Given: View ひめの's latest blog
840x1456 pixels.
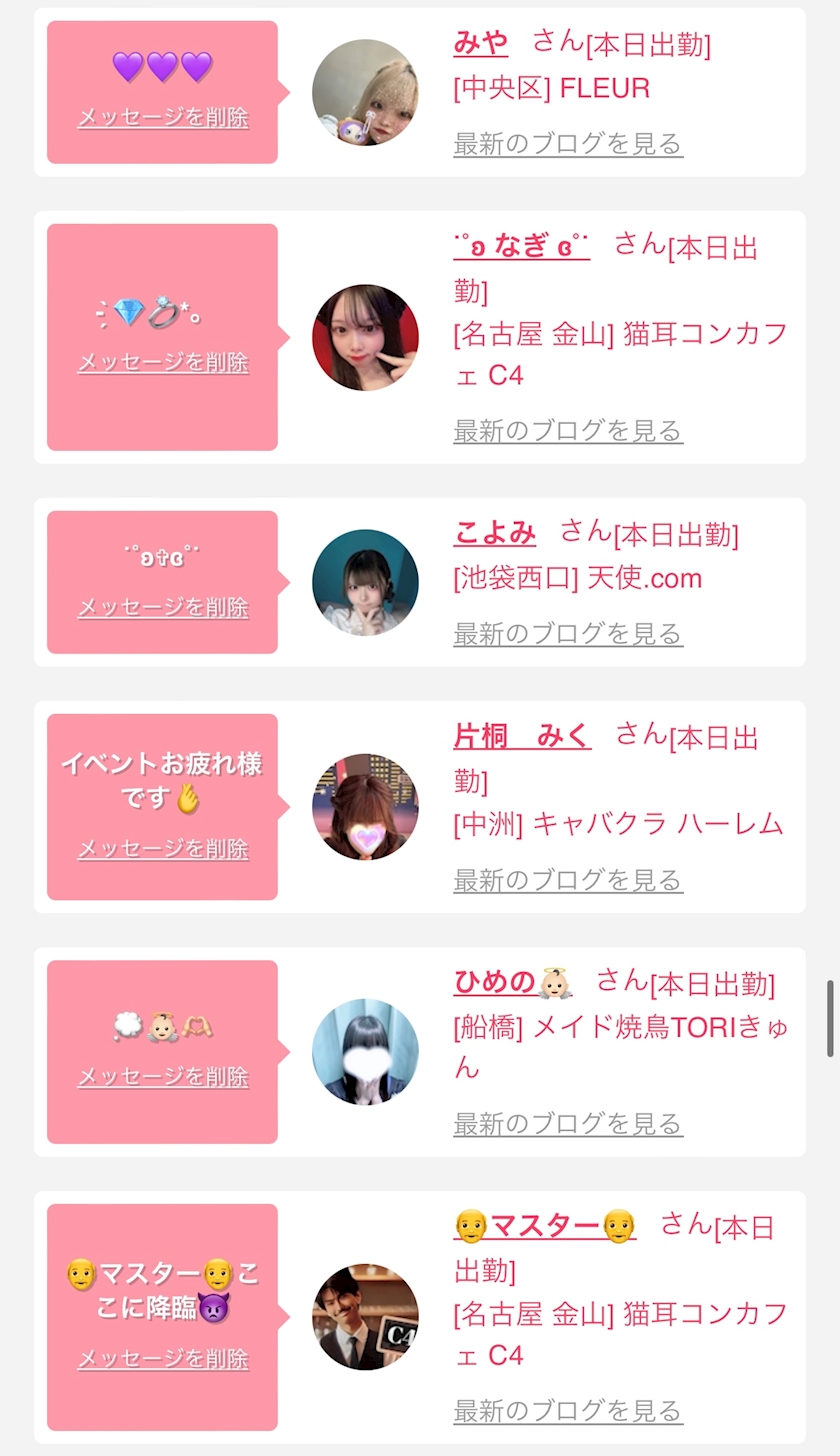Looking at the screenshot, I should coord(567,1124).
